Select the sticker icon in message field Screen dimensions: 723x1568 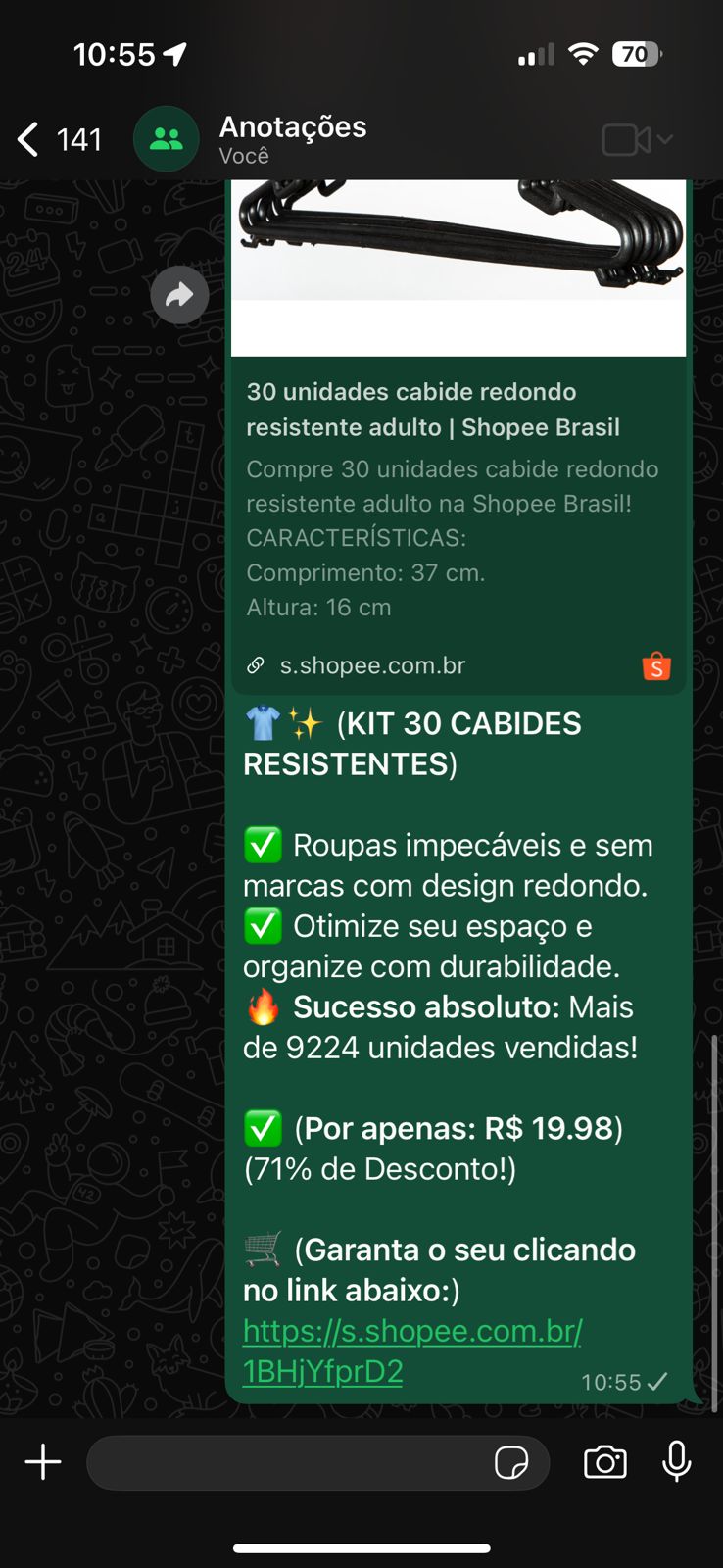click(512, 1462)
